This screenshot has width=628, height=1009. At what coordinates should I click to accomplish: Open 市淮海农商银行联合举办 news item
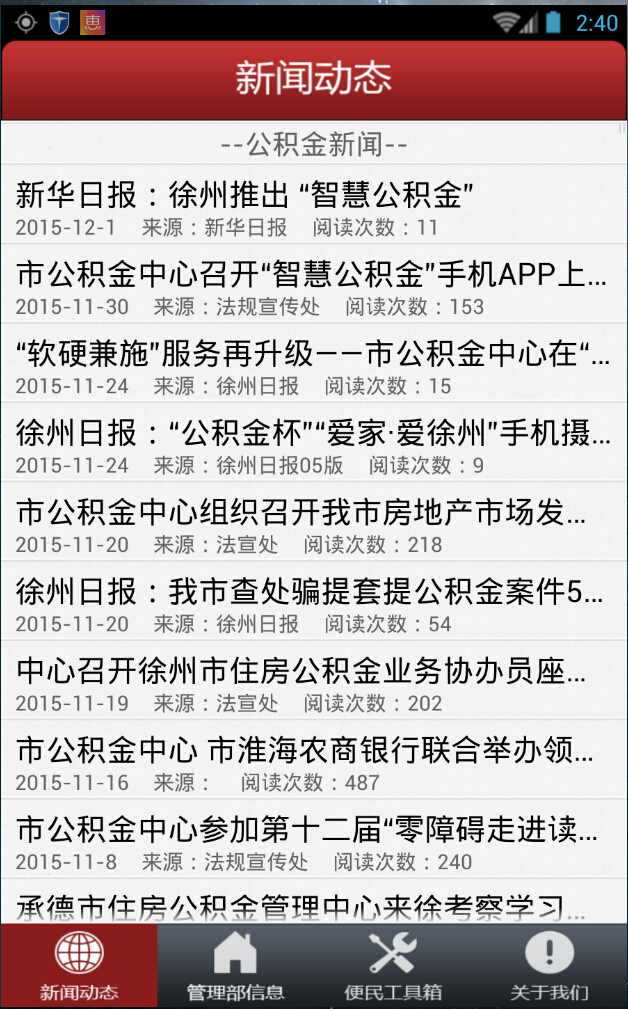coord(313,763)
